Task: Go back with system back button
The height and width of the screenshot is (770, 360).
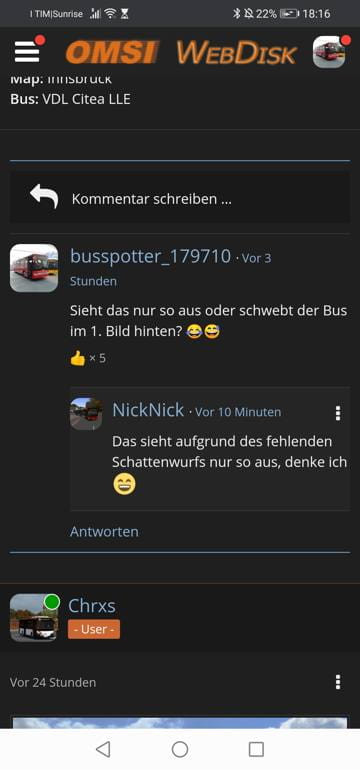Action: (103, 749)
